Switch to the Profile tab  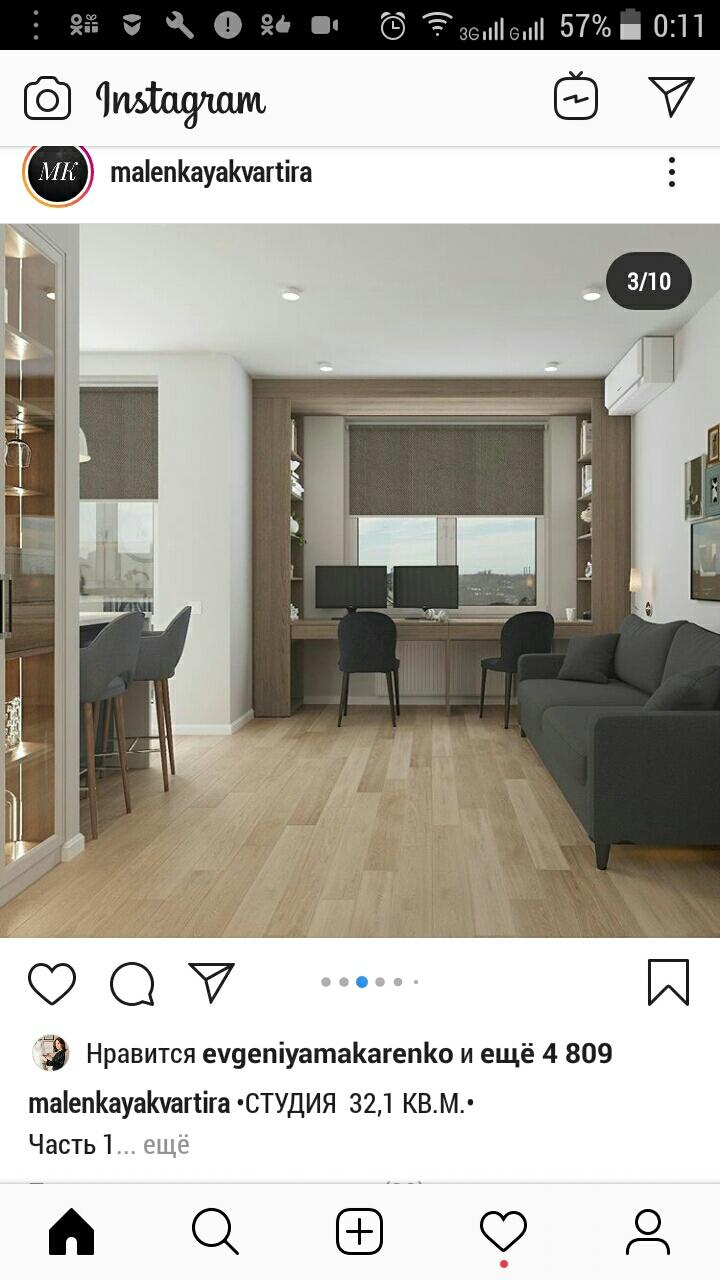[648, 1231]
